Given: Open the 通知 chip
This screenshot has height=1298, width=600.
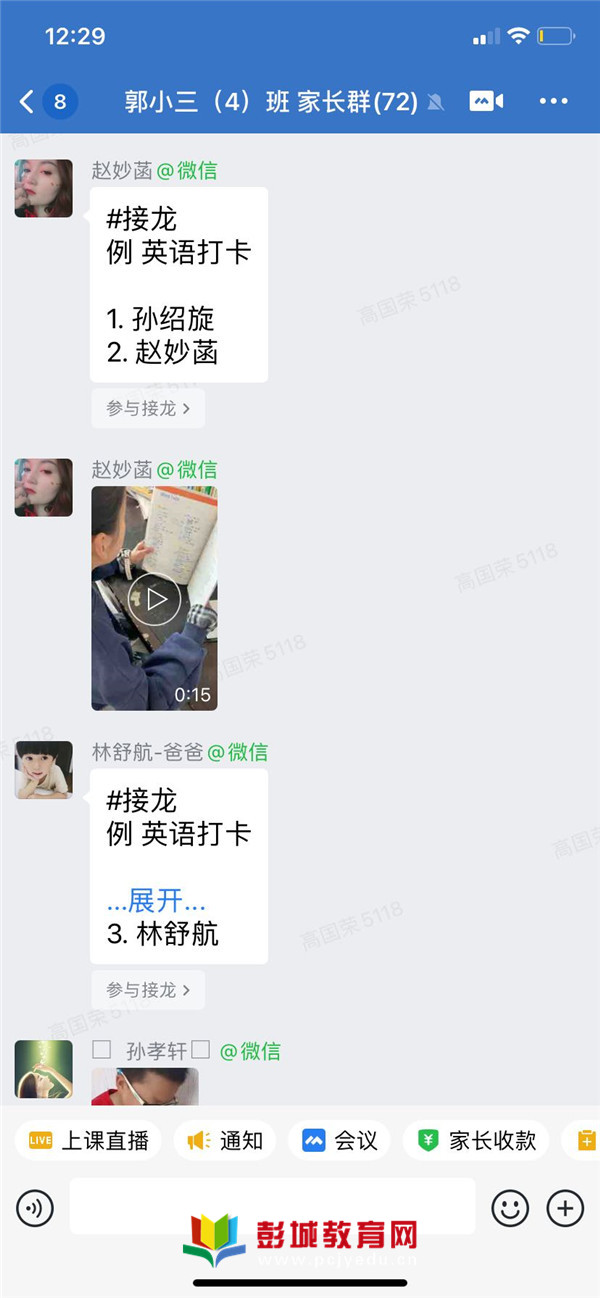Looking at the screenshot, I should (226, 1140).
